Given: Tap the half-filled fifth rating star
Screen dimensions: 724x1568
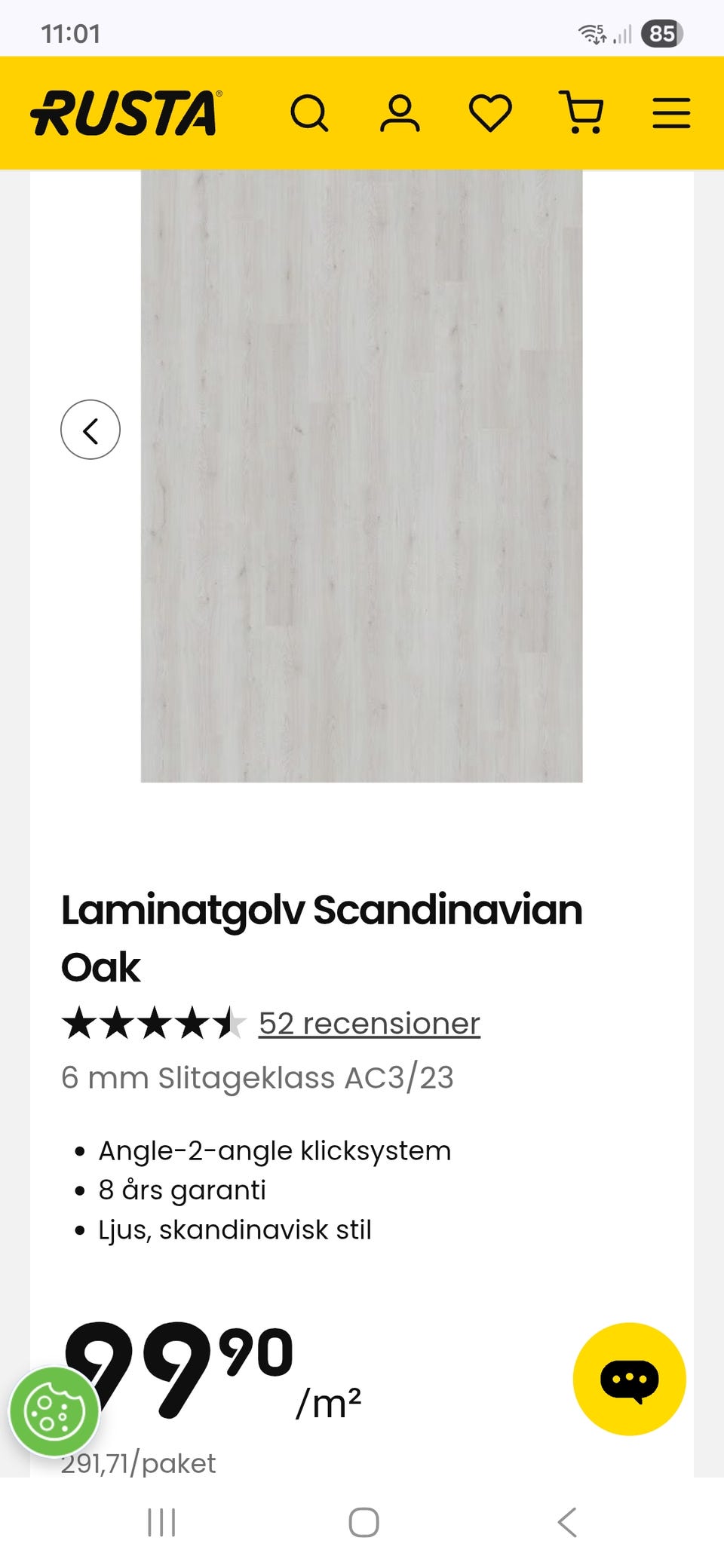Looking at the screenshot, I should 232,1023.
